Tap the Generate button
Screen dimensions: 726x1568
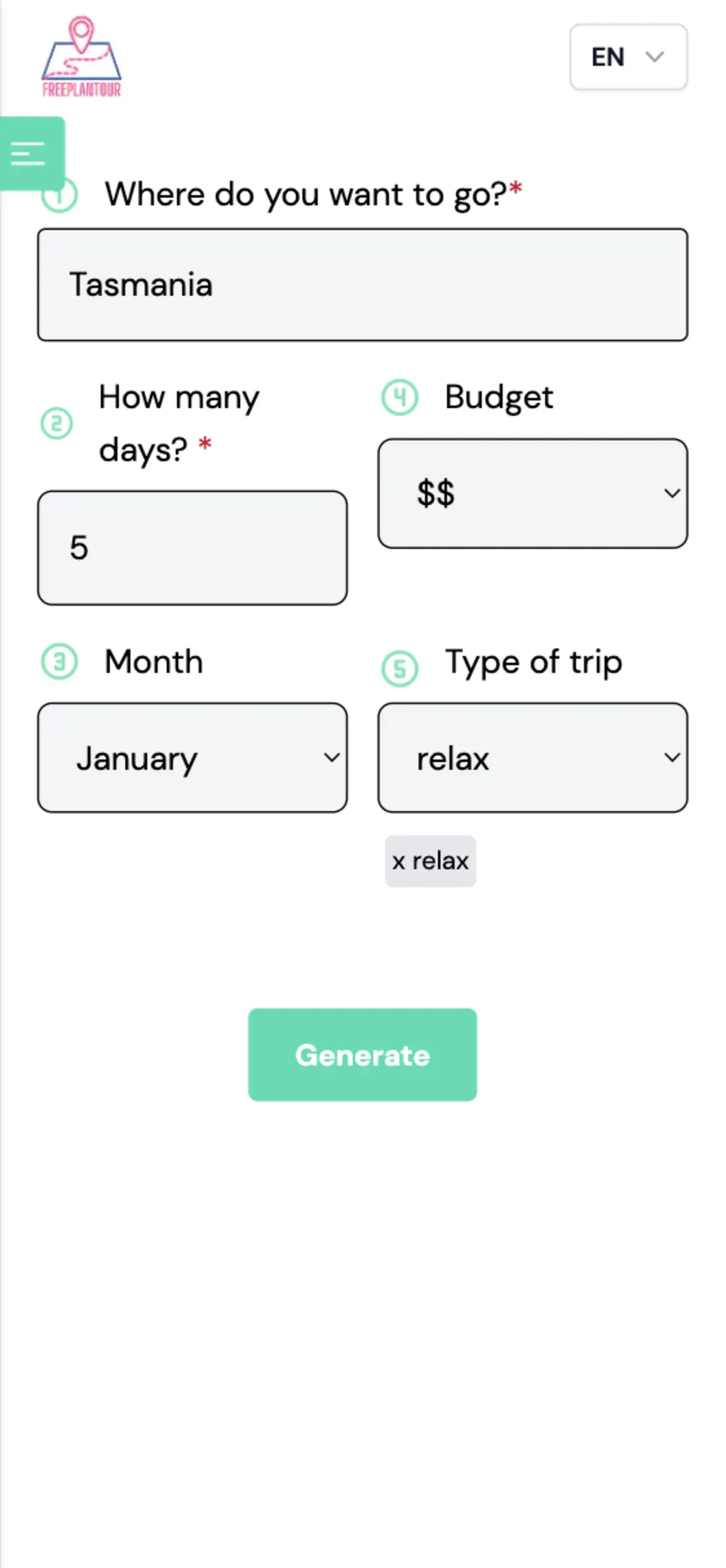[x=362, y=1054]
